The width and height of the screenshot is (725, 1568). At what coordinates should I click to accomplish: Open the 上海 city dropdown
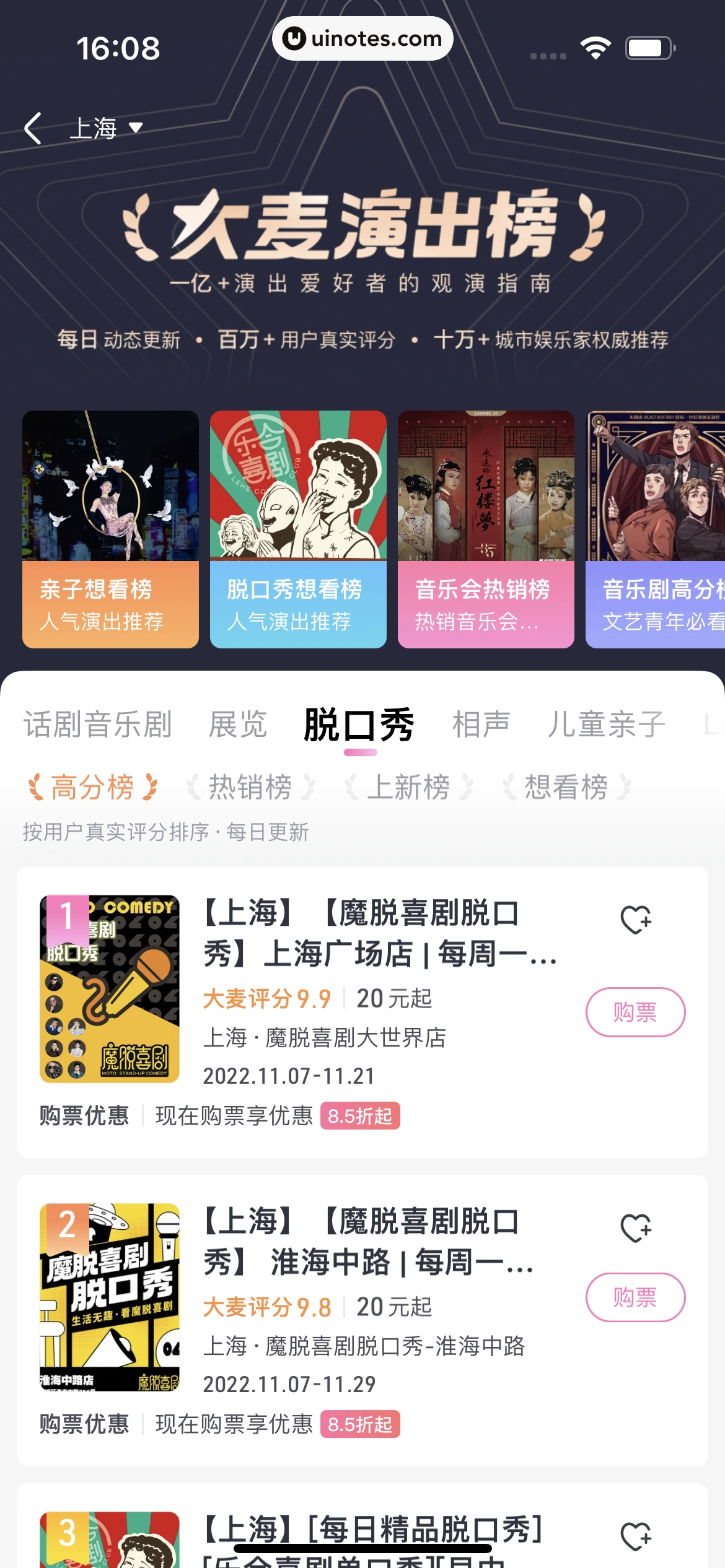[x=105, y=128]
